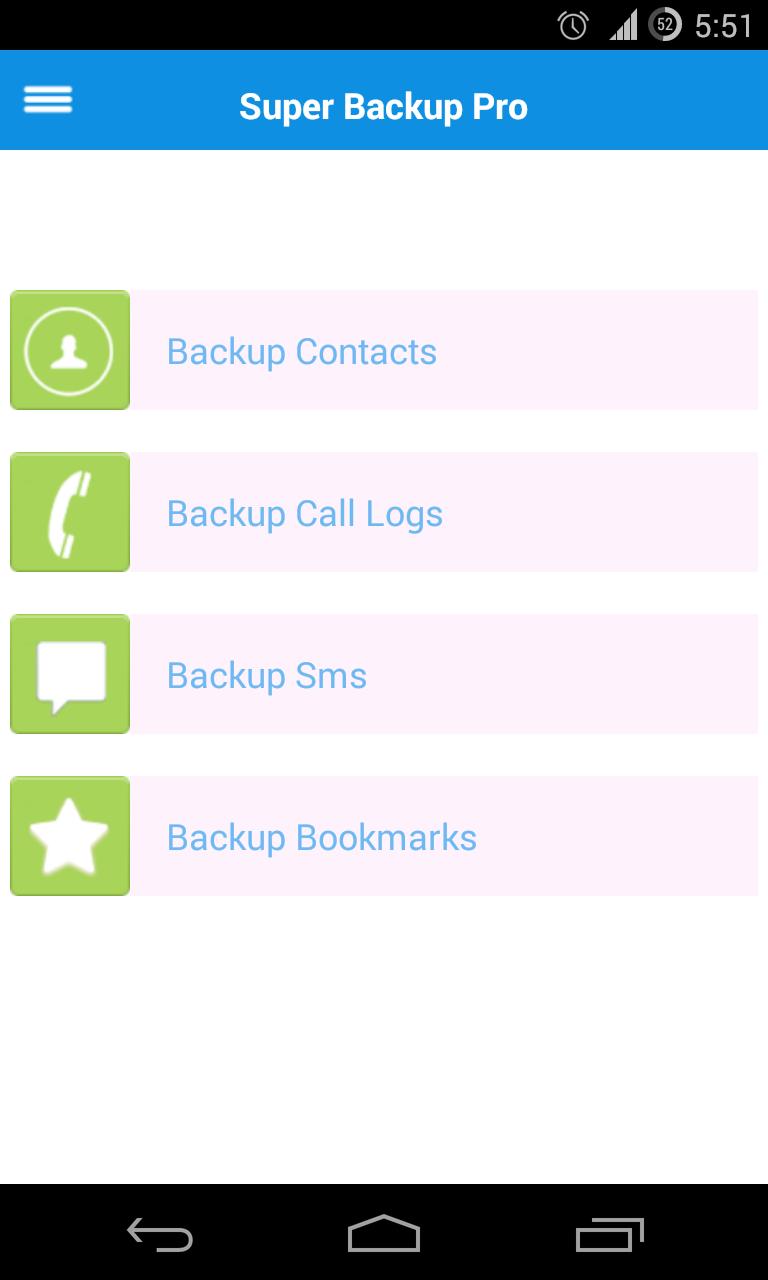Tap the star icon for bookmarks backup
Image resolution: width=768 pixels, height=1280 pixels.
[69, 836]
